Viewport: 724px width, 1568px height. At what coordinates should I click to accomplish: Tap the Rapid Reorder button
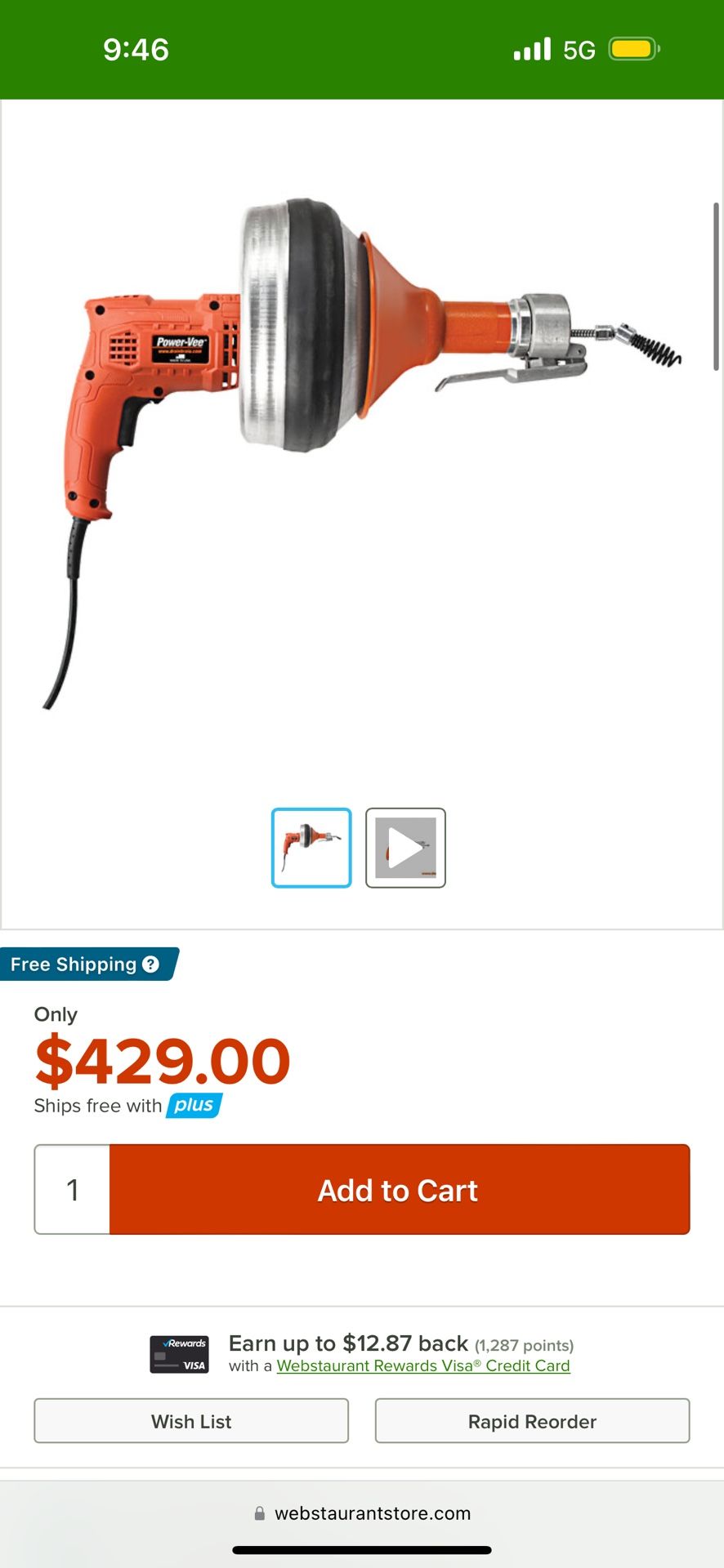[532, 1421]
